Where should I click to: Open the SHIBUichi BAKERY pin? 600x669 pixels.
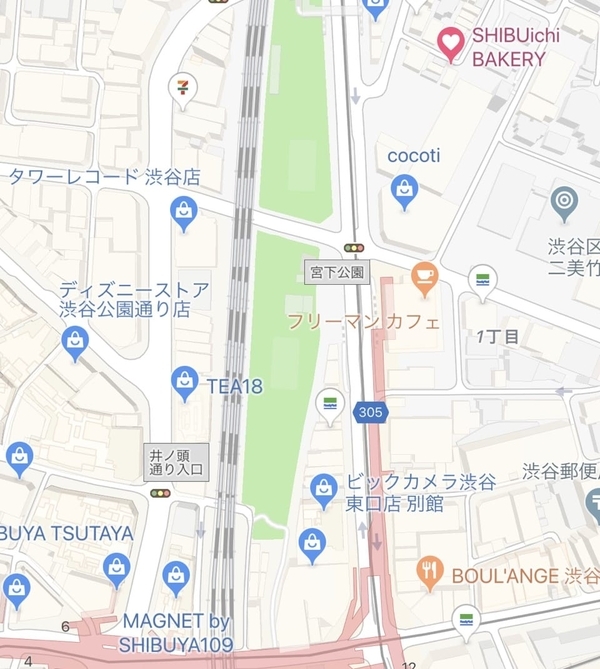pyautogui.click(x=451, y=44)
